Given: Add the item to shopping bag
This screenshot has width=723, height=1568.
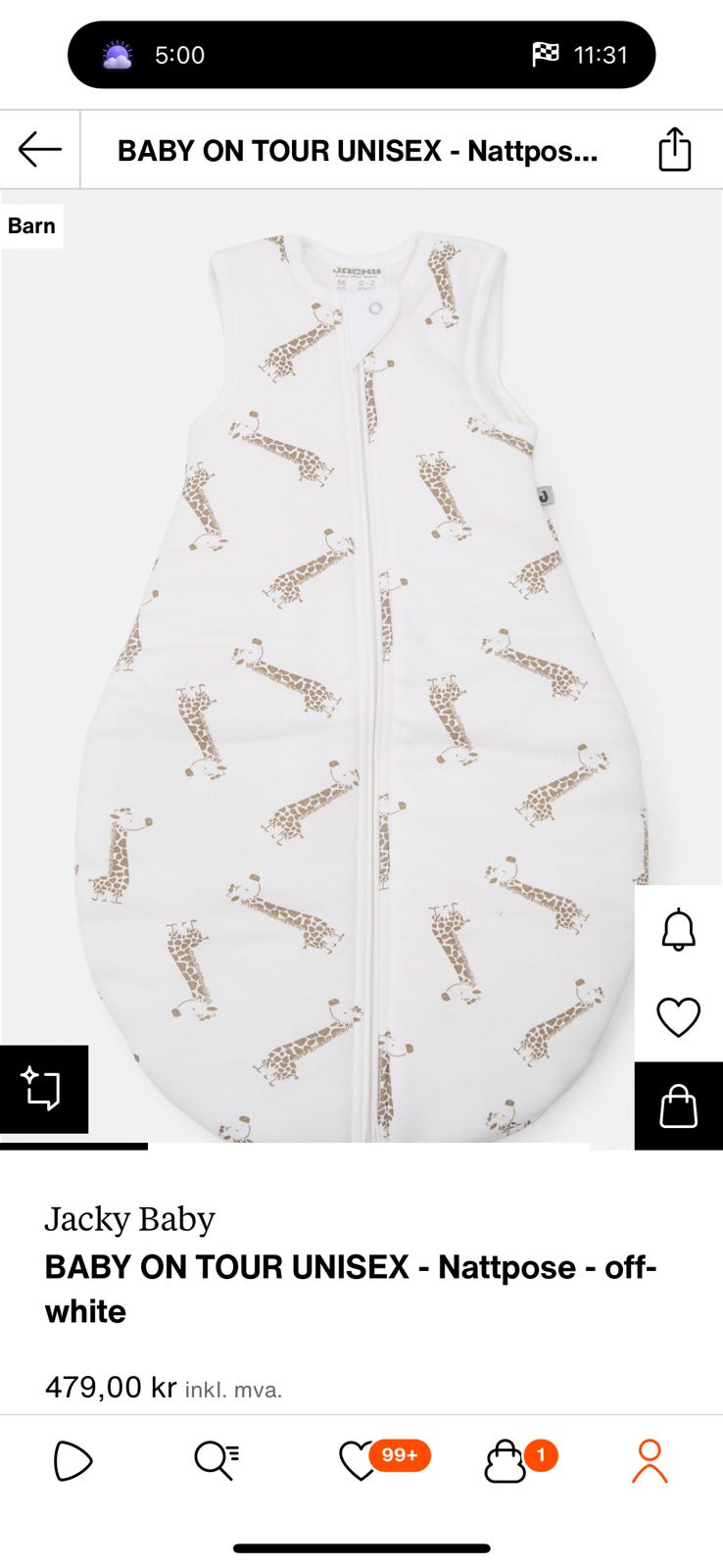Looking at the screenshot, I should pyautogui.click(x=678, y=1106).
